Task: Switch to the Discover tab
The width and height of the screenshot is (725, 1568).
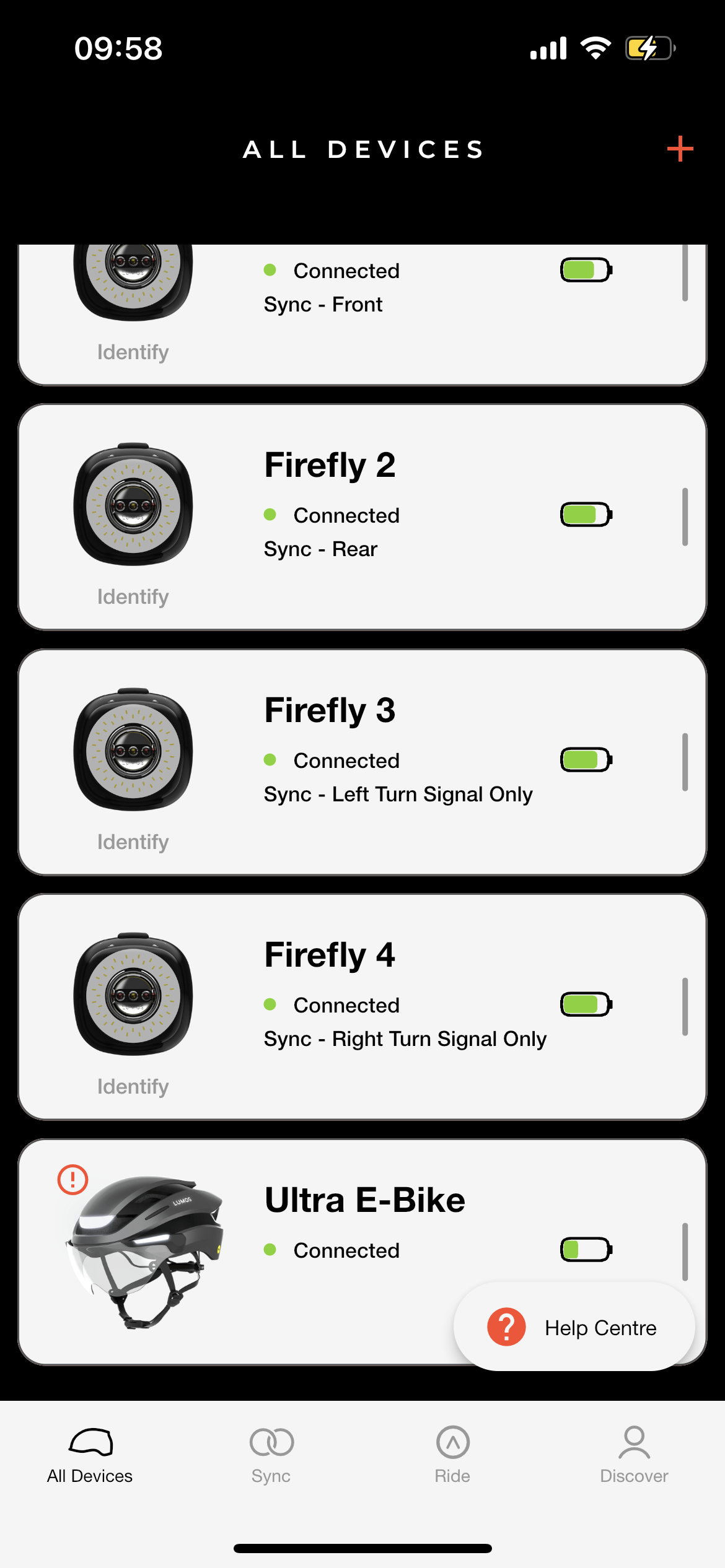Action: coord(634,1454)
